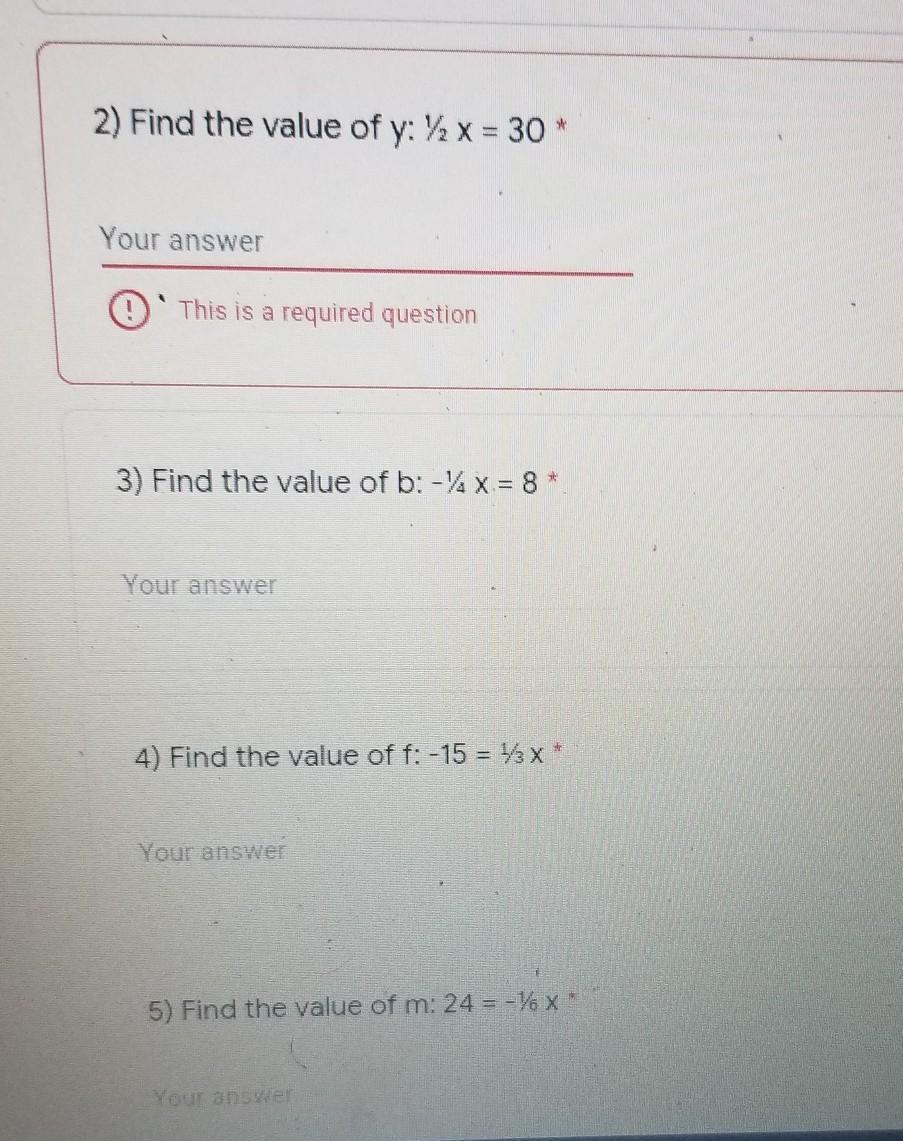Focus the answer field for question 2
Viewport: 903px width, 1141px height.
point(365,243)
